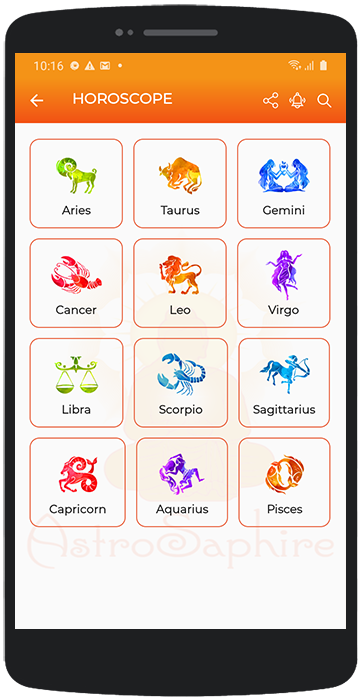Choose the Capricorn sign card
This screenshot has height=700, width=361.
click(x=78, y=482)
